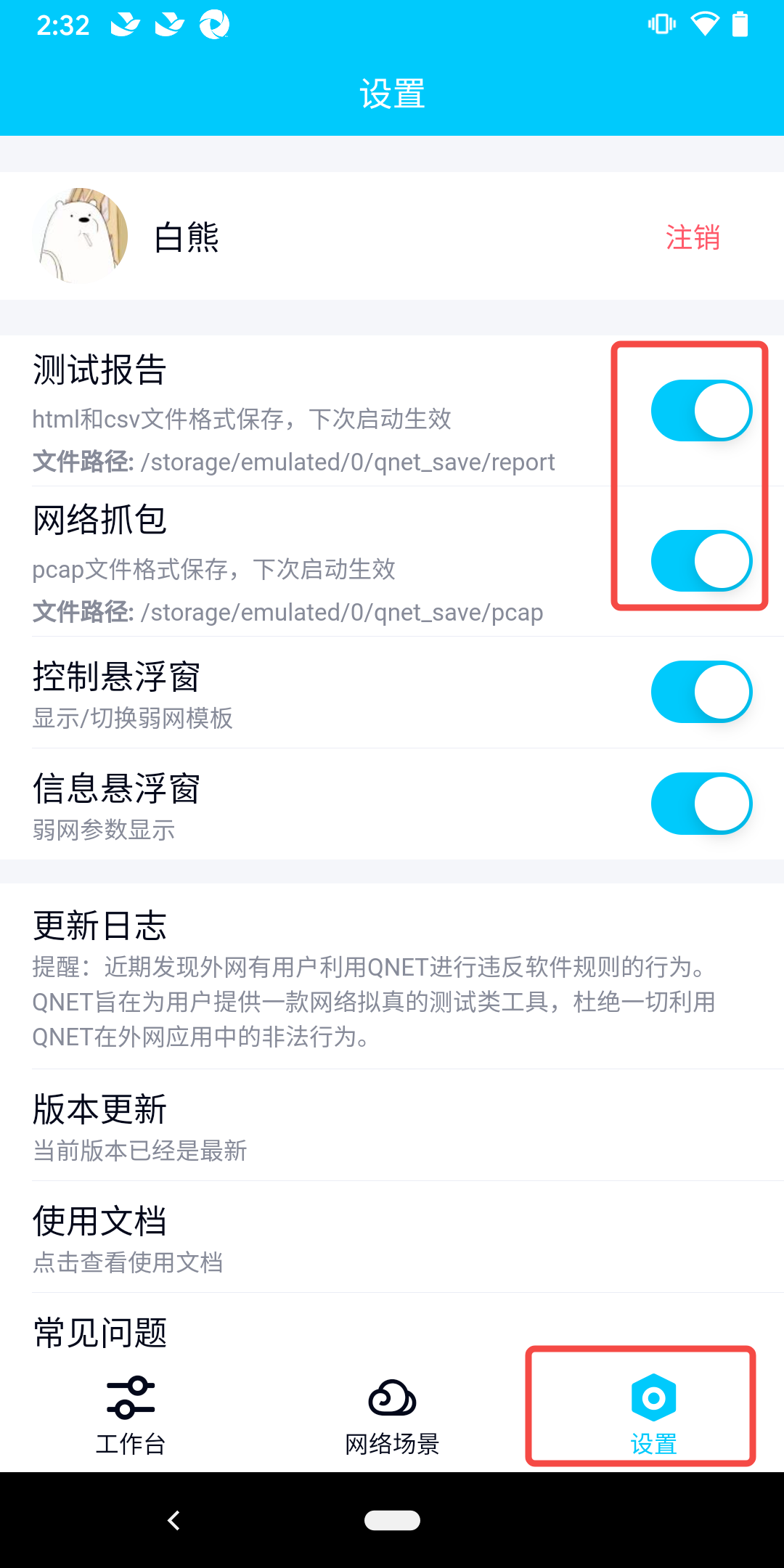Disable the 测试报告 report saving toggle
The height and width of the screenshot is (1568, 784).
pos(700,410)
